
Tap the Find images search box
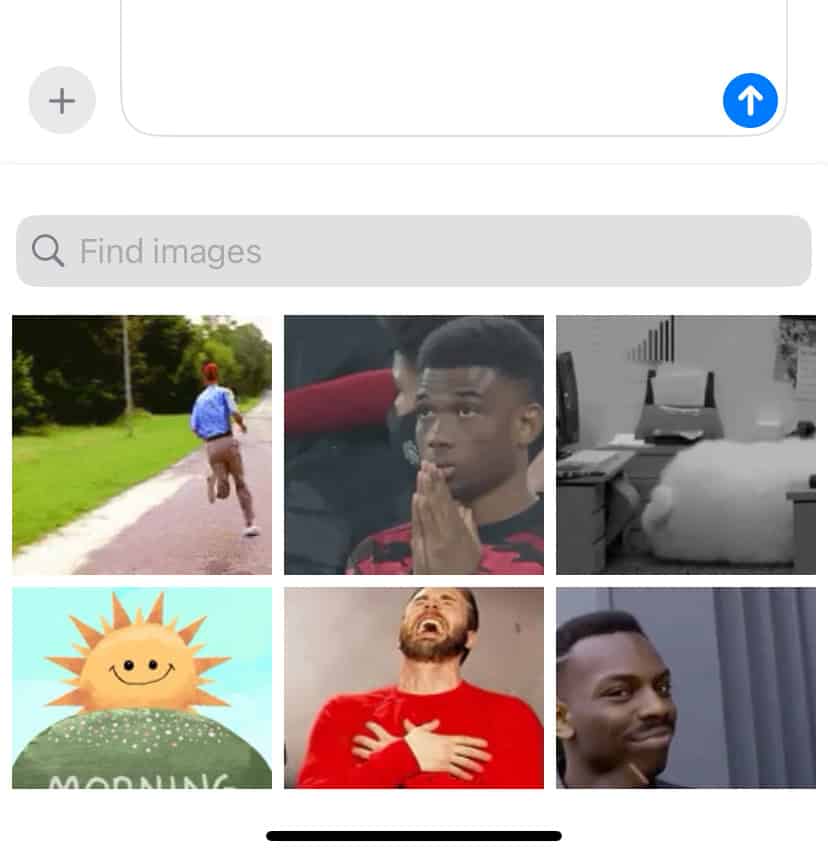[x=413, y=251]
